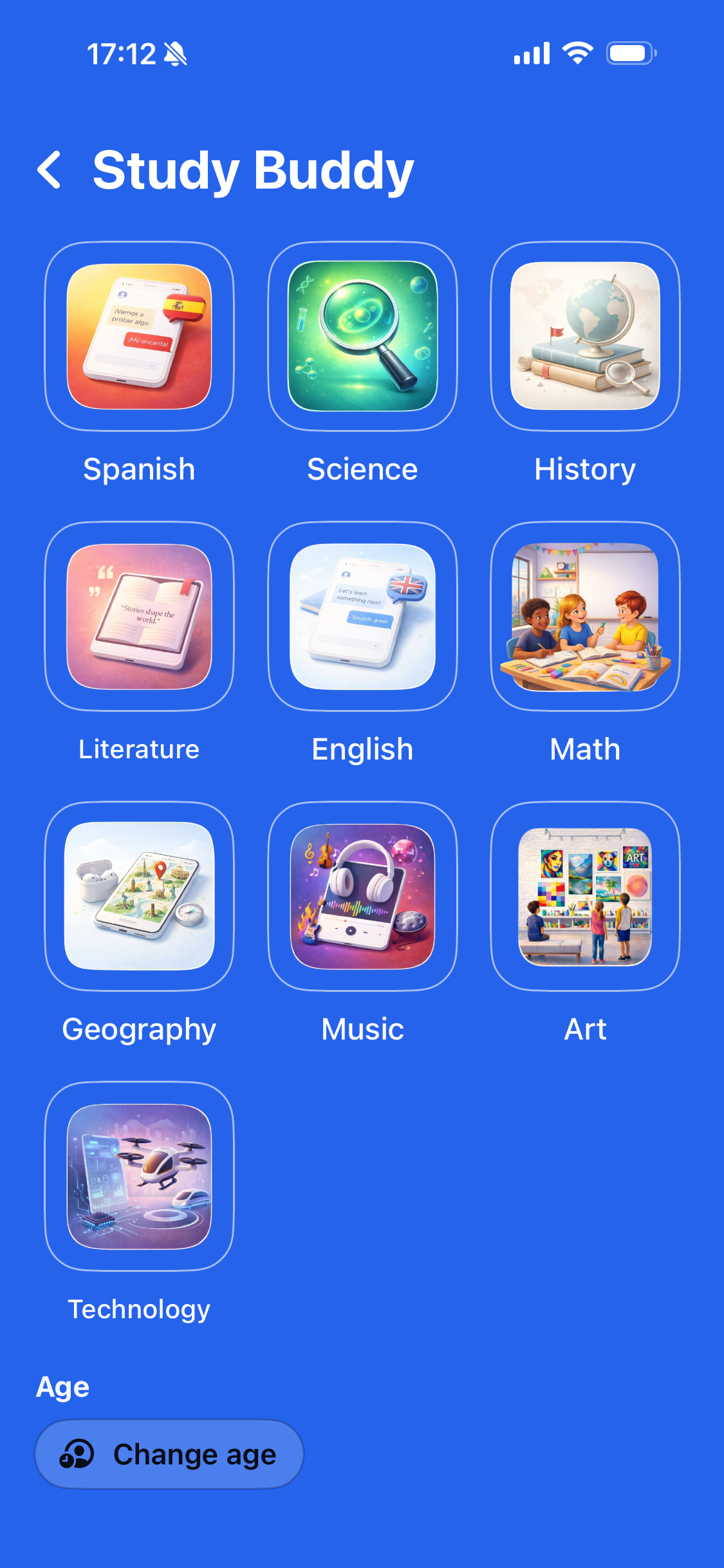Select the Spanish label text

click(x=139, y=469)
